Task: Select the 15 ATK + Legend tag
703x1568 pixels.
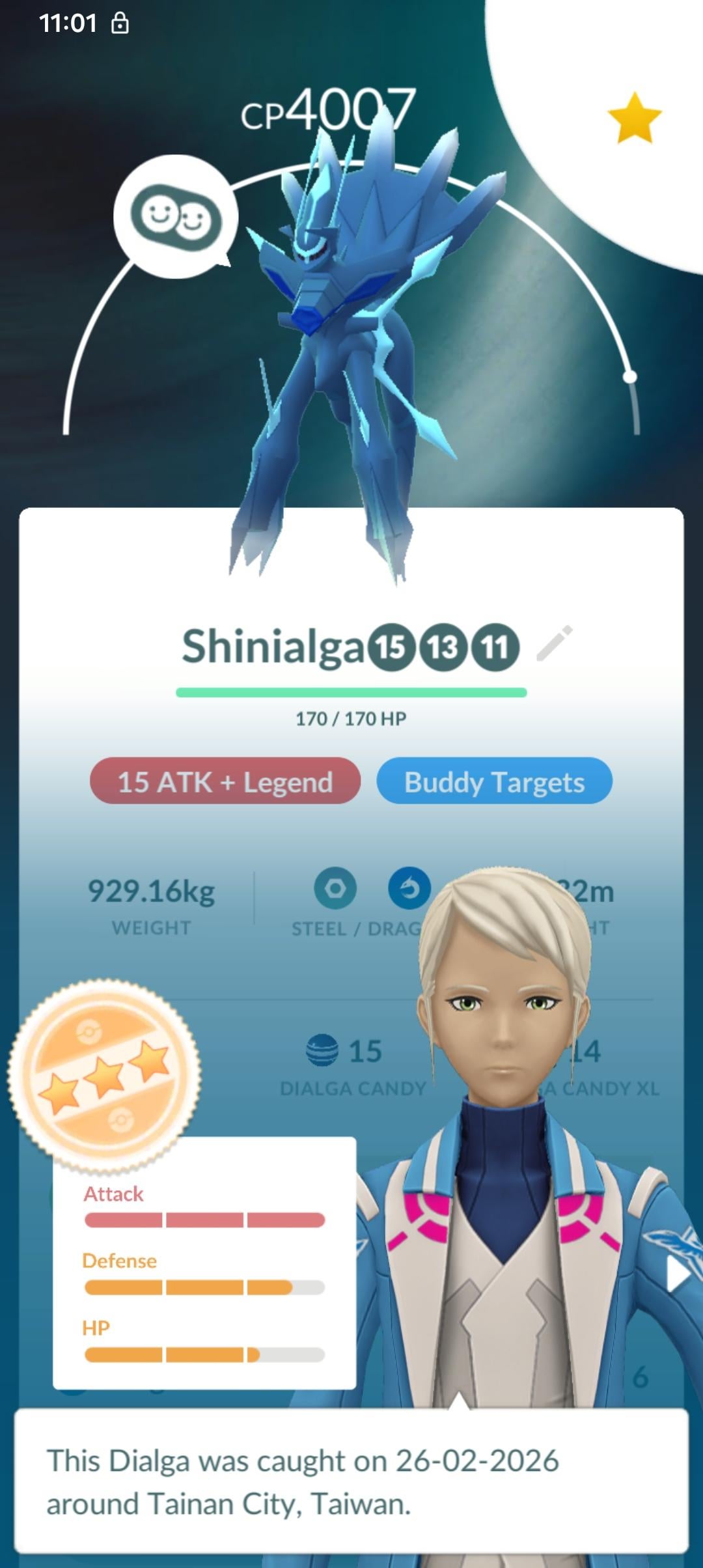Action: pos(225,781)
